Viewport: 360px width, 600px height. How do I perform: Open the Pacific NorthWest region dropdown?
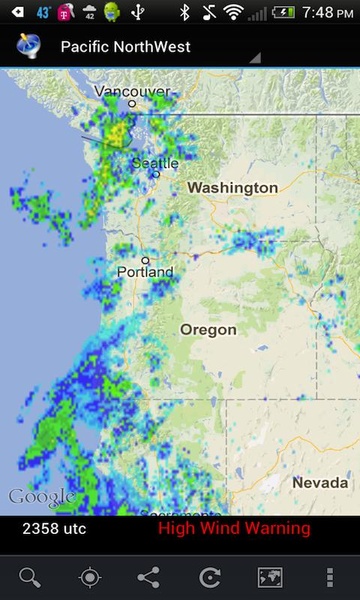click(x=161, y=47)
